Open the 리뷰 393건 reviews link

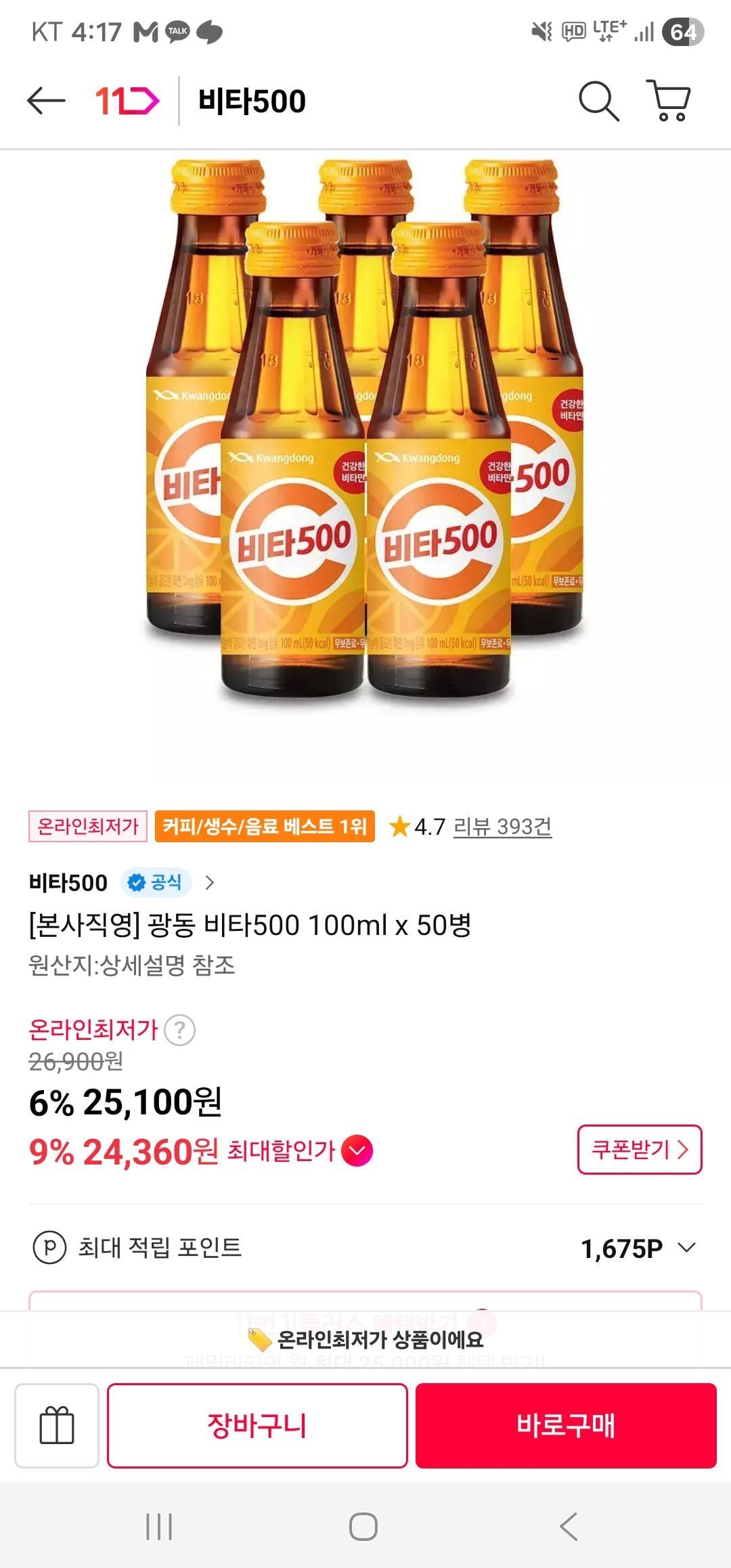502,827
